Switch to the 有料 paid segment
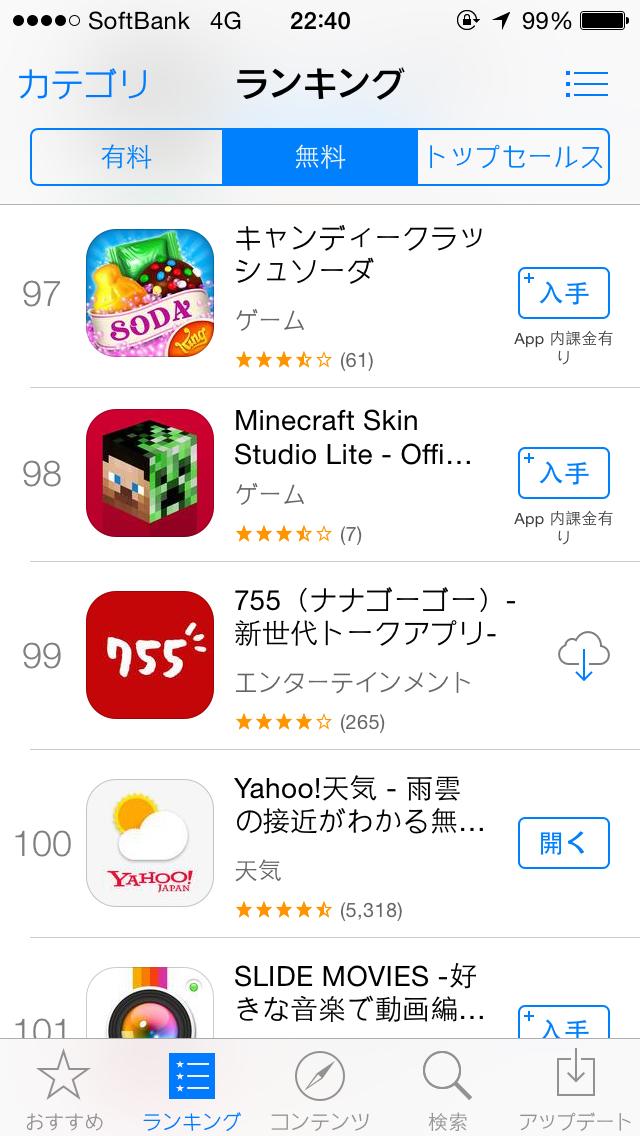Viewport: 640px width, 1136px height. point(127,157)
